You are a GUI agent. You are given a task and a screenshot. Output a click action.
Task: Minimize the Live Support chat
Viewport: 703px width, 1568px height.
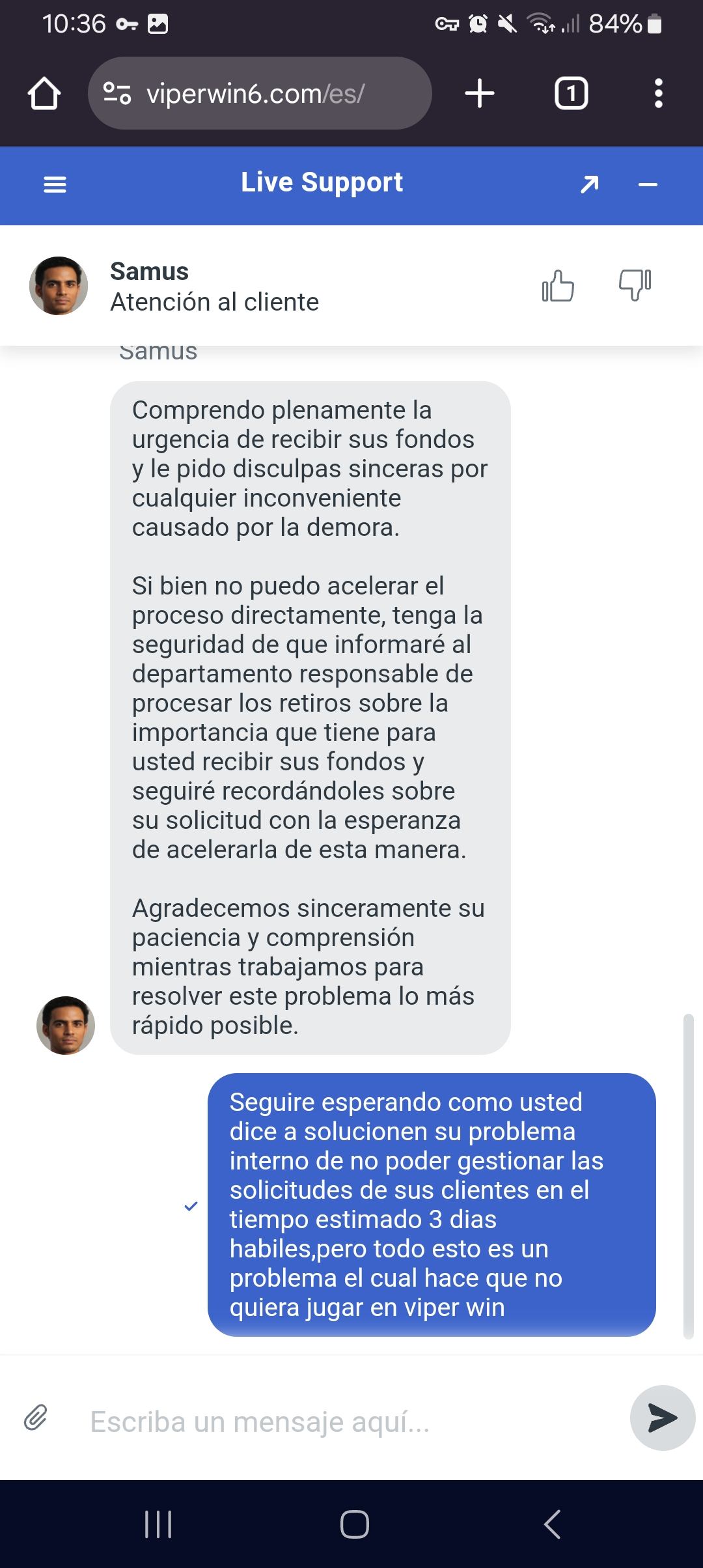click(x=648, y=185)
